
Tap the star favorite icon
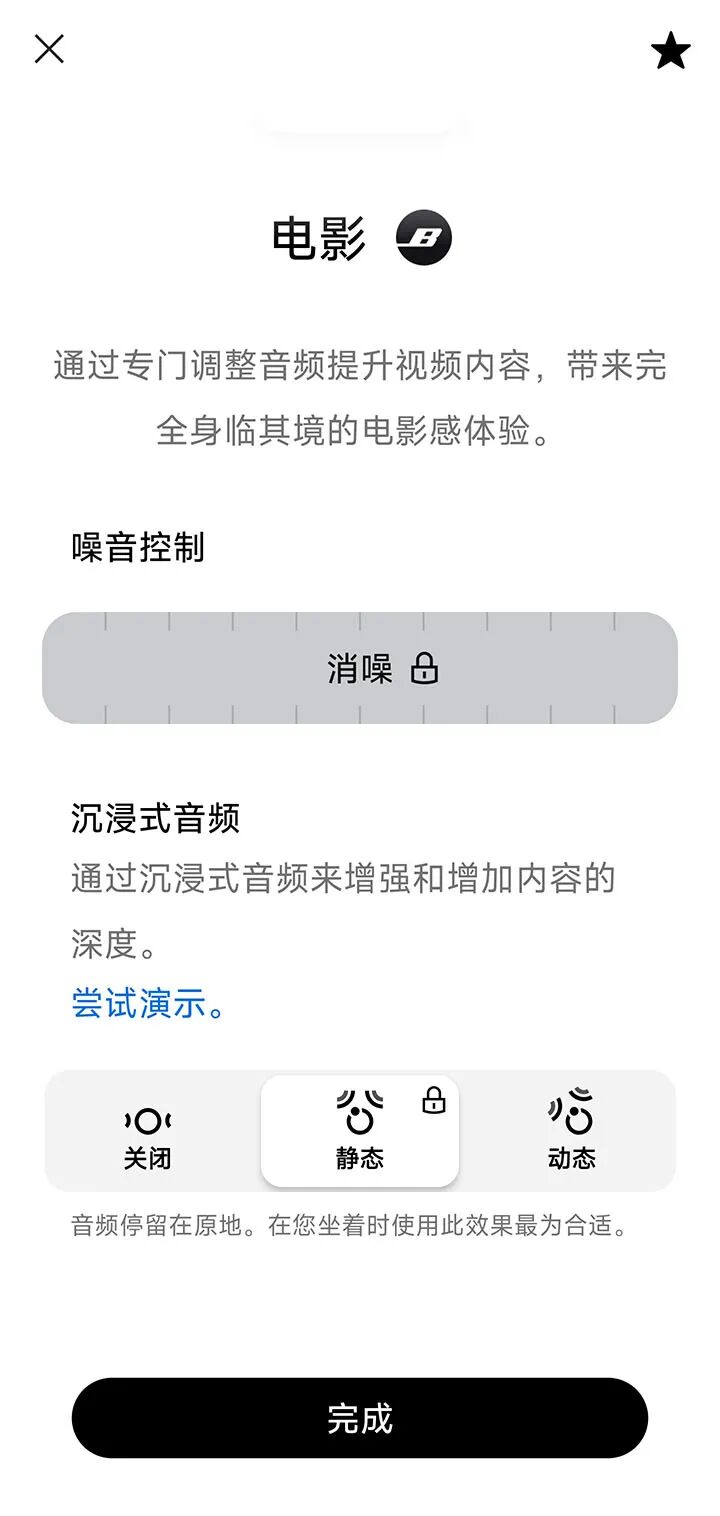670,51
